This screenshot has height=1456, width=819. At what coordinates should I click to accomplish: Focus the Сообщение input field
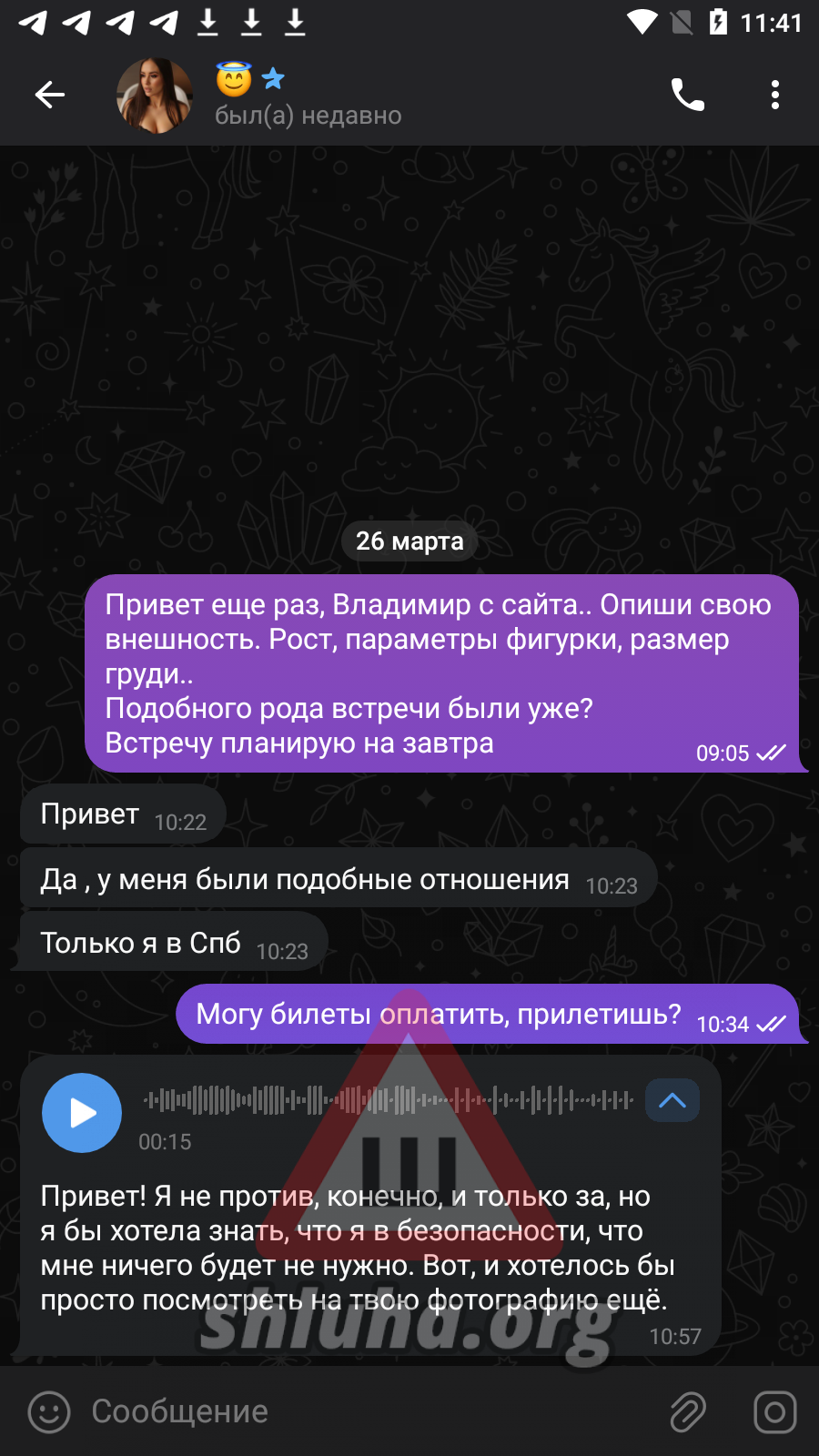click(364, 1412)
